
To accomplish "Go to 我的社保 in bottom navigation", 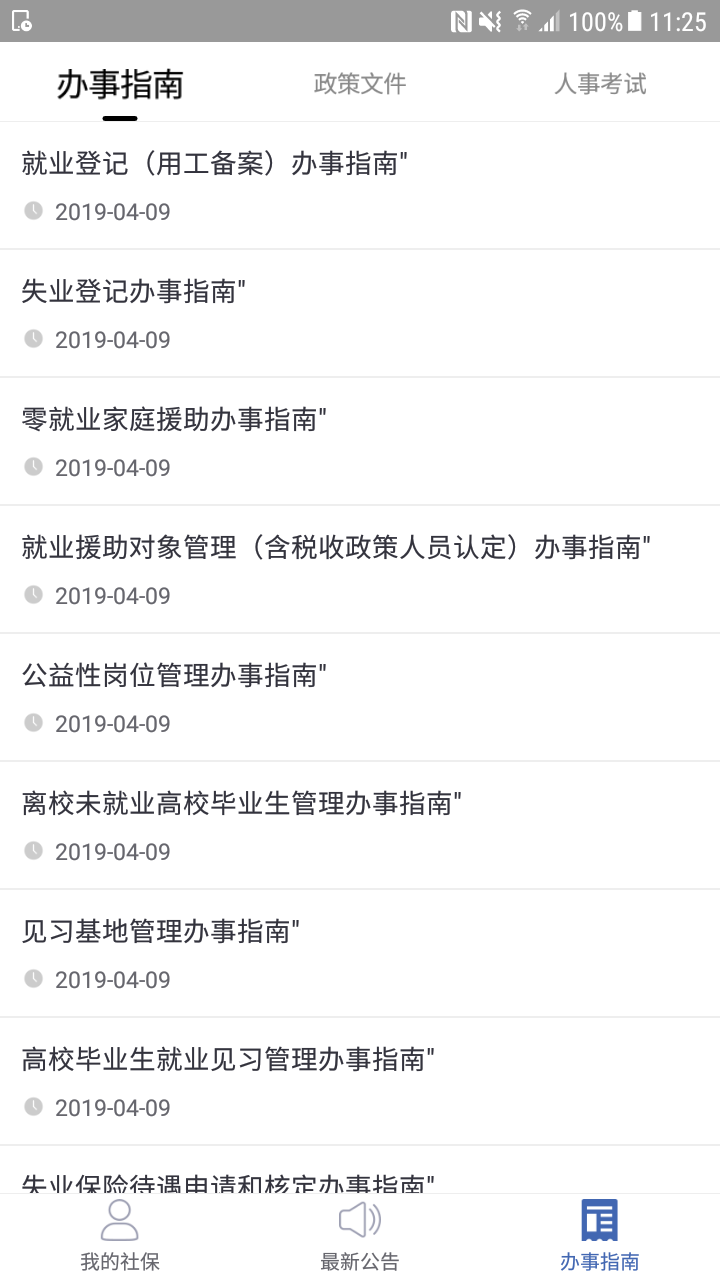I will tap(120, 1236).
